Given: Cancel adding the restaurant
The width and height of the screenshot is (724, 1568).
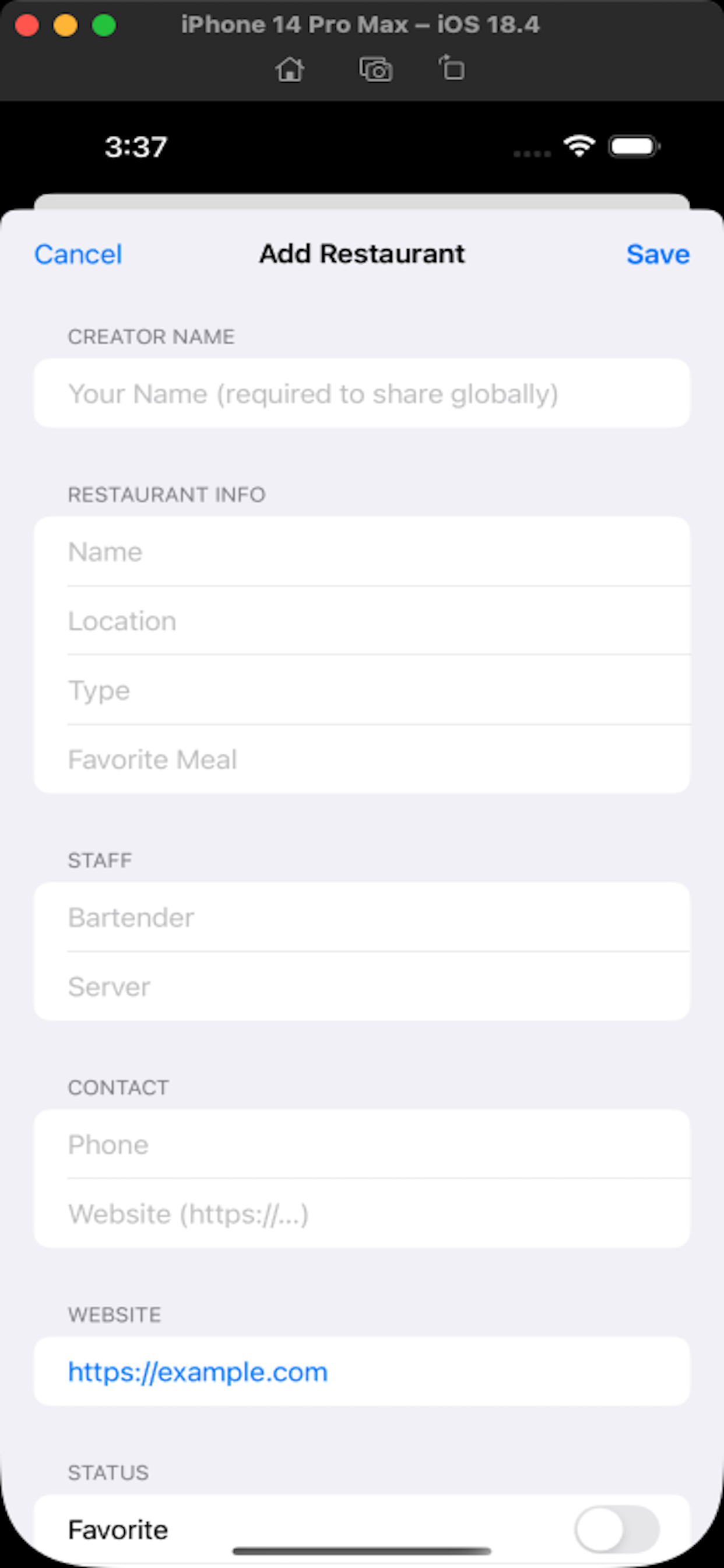Looking at the screenshot, I should click(78, 254).
